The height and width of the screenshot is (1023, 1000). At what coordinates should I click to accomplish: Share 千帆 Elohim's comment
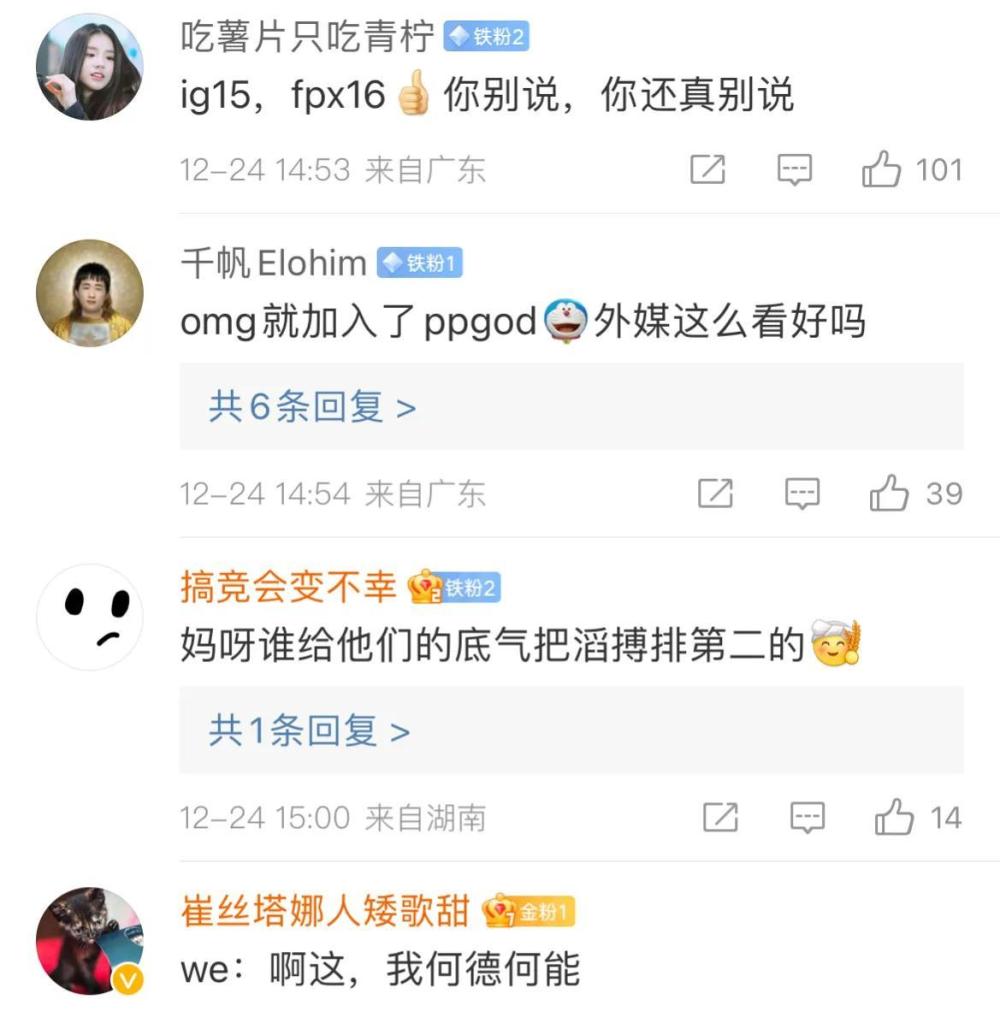(715, 494)
